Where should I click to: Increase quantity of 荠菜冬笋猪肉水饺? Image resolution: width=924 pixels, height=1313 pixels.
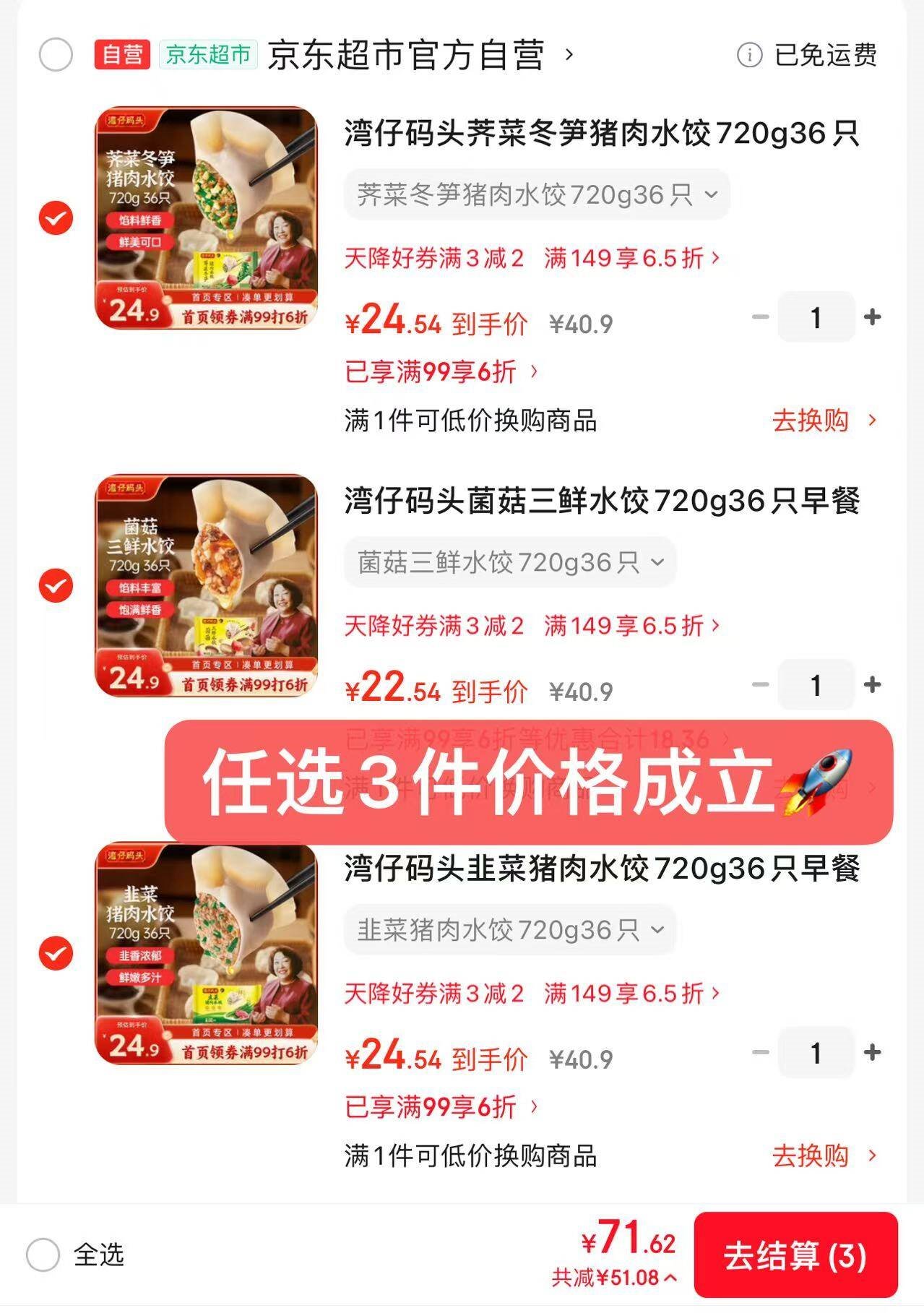click(872, 317)
